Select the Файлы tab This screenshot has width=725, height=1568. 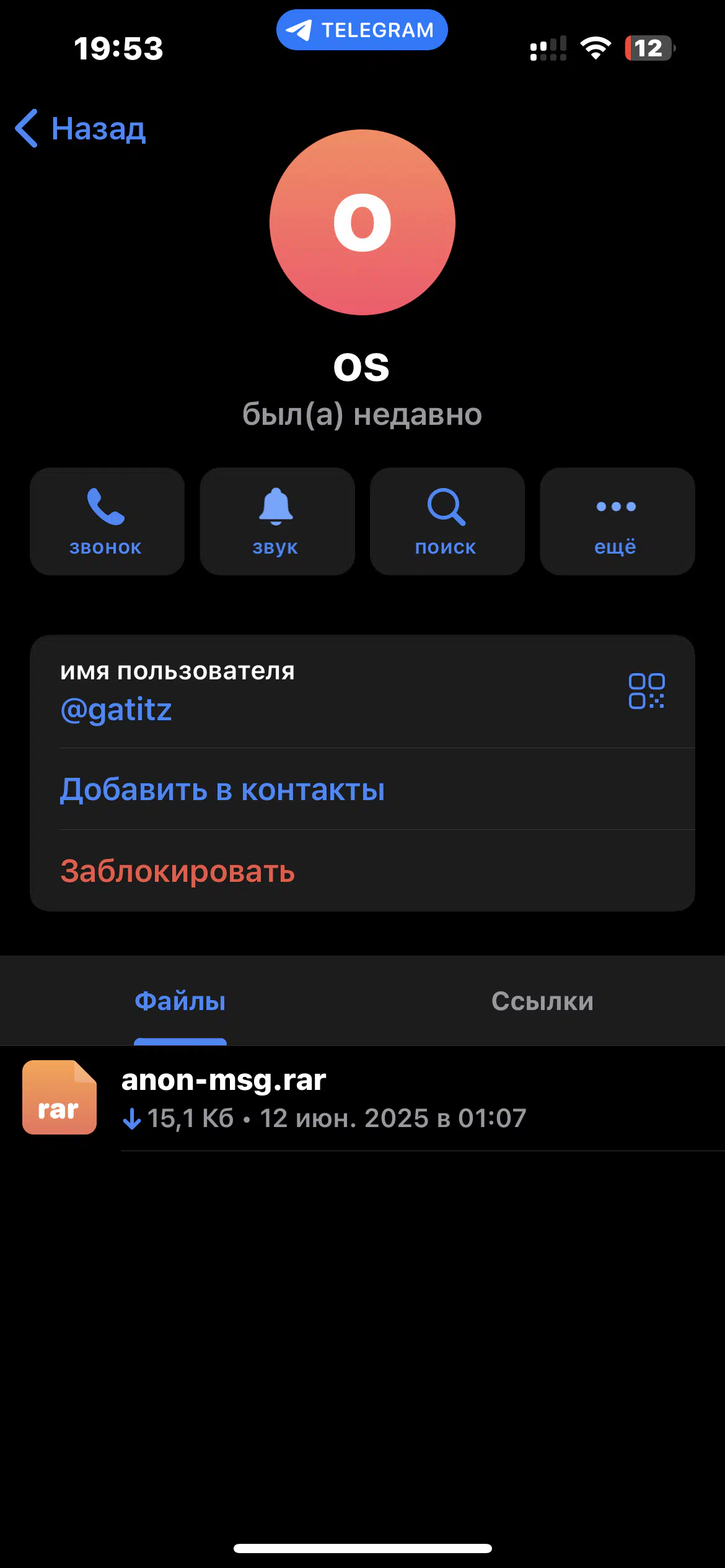[x=180, y=1001]
